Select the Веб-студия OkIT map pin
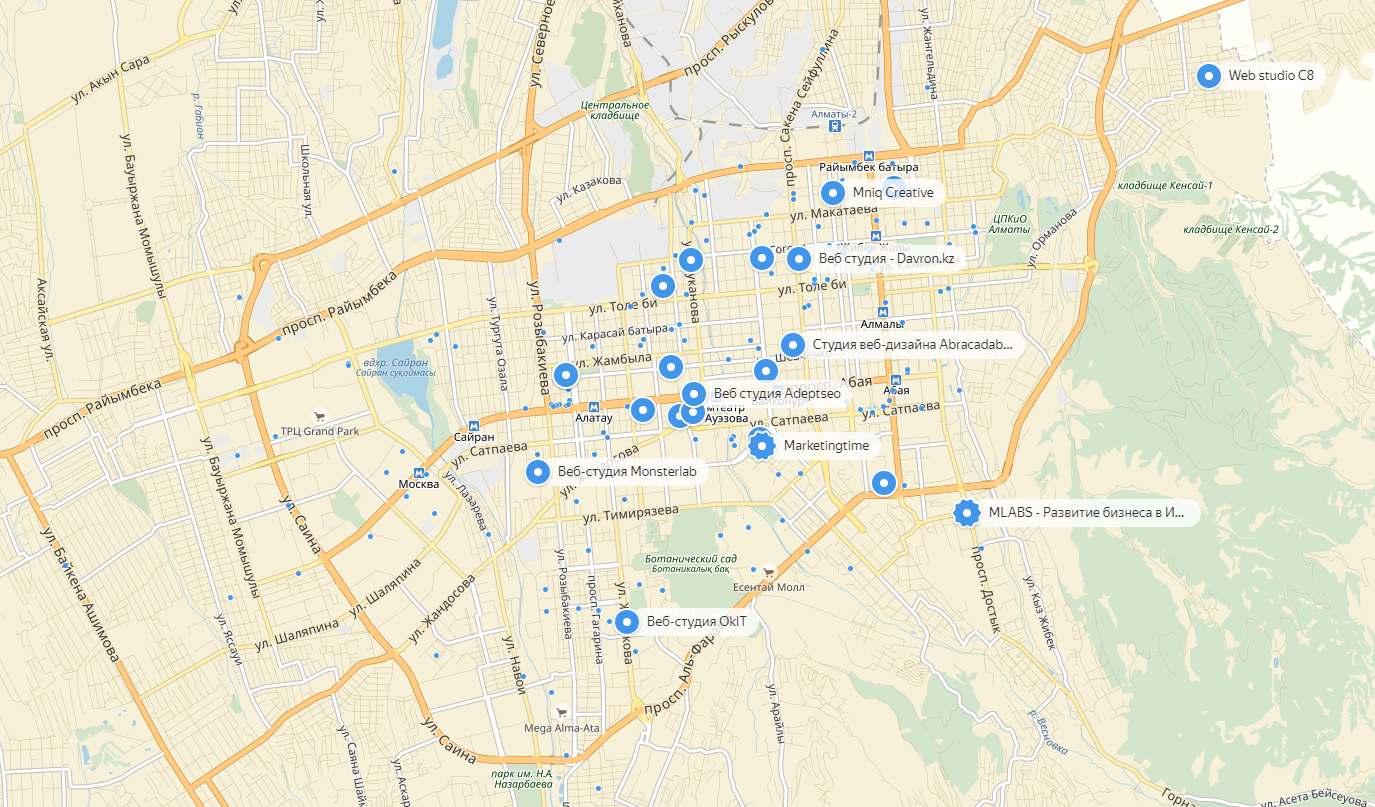This screenshot has height=807, width=1375. pos(627,622)
